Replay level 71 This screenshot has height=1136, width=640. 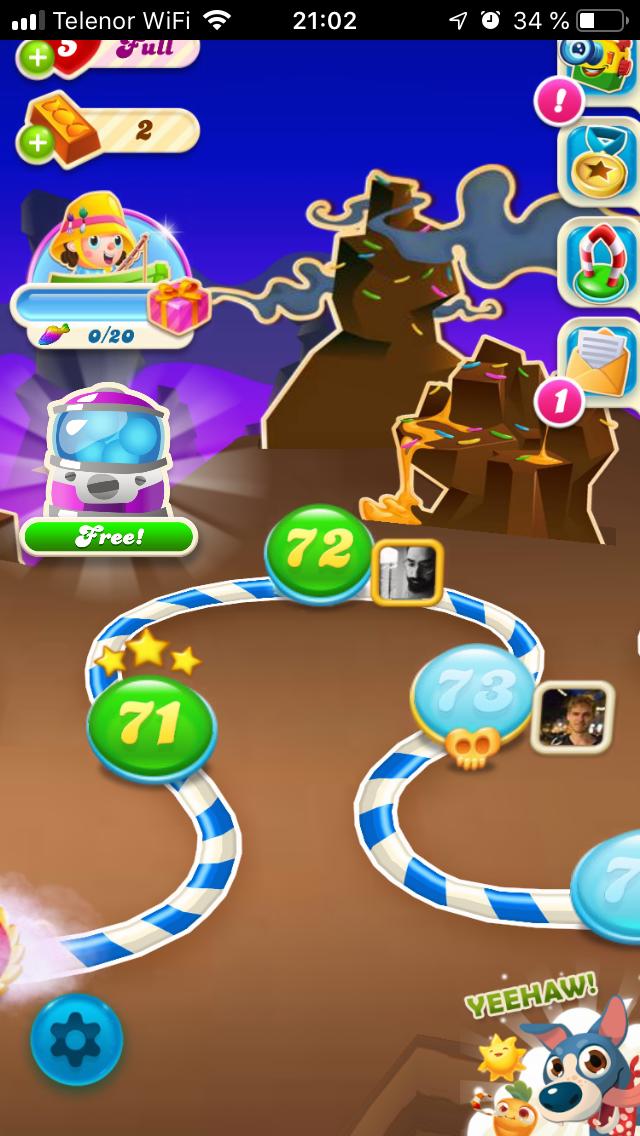point(151,725)
